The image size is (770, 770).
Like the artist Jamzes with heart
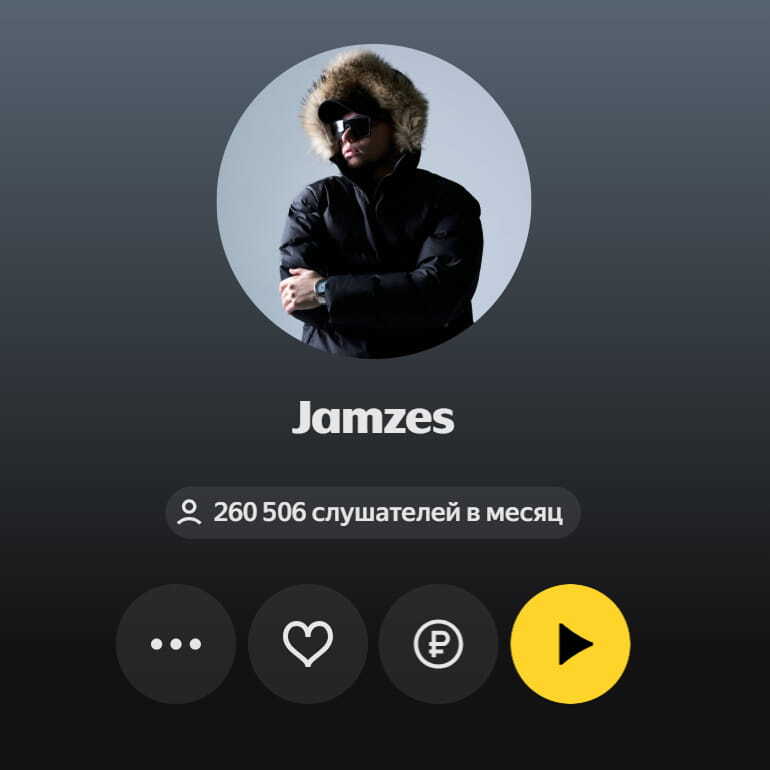(308, 644)
